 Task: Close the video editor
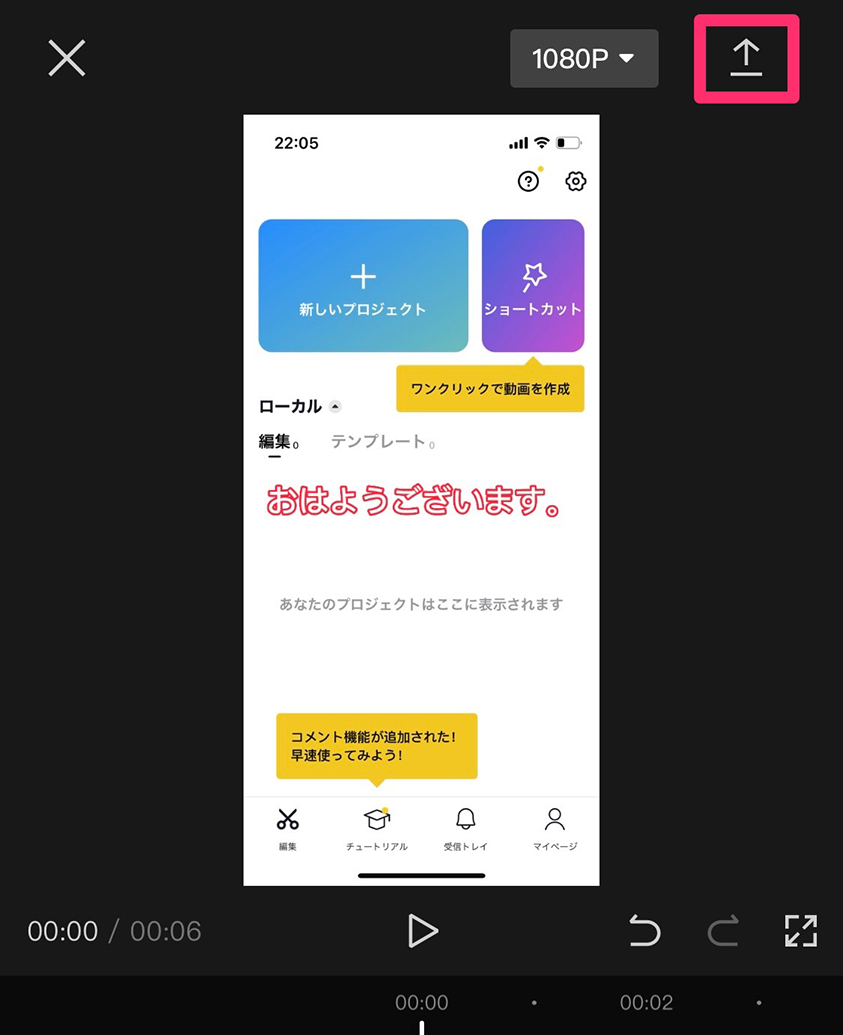point(67,59)
